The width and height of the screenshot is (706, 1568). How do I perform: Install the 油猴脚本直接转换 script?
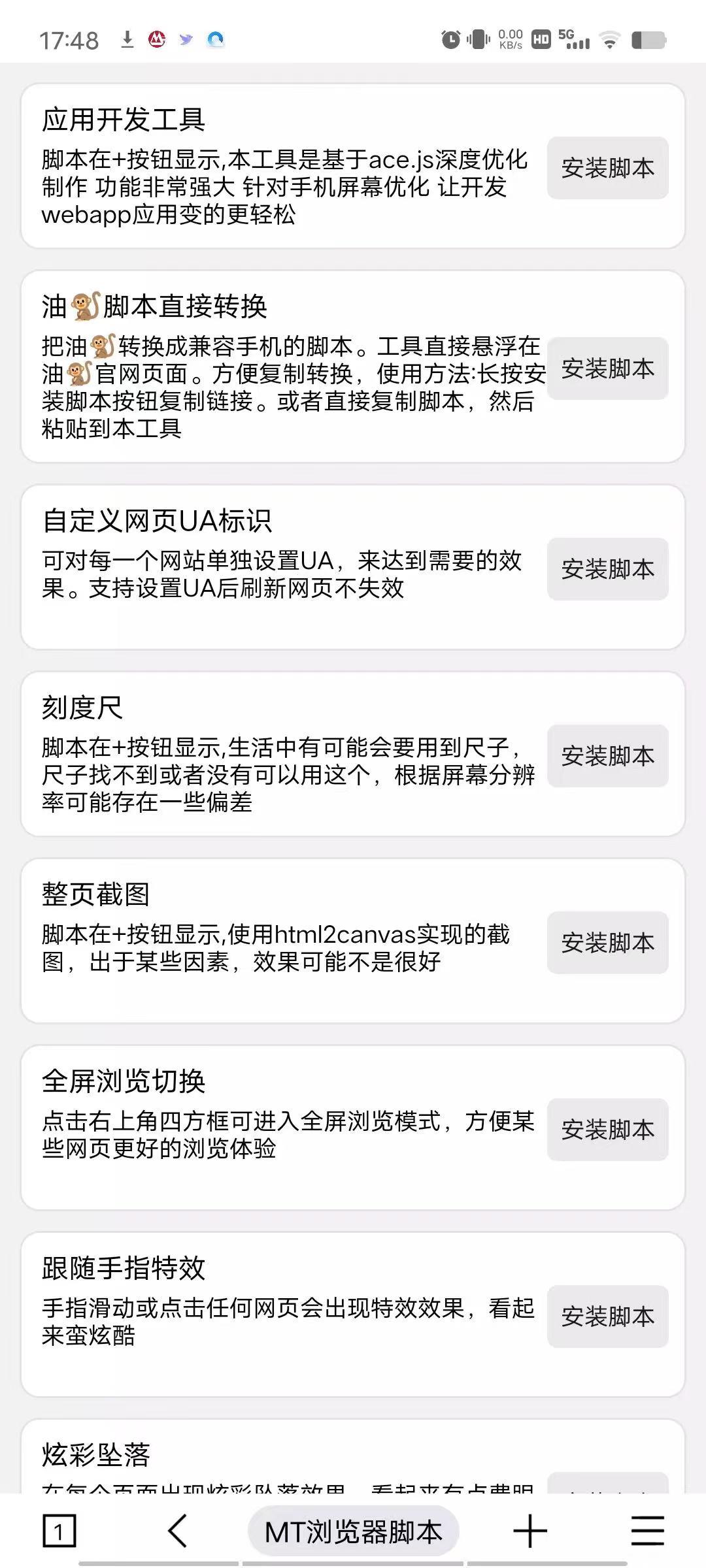coord(607,368)
